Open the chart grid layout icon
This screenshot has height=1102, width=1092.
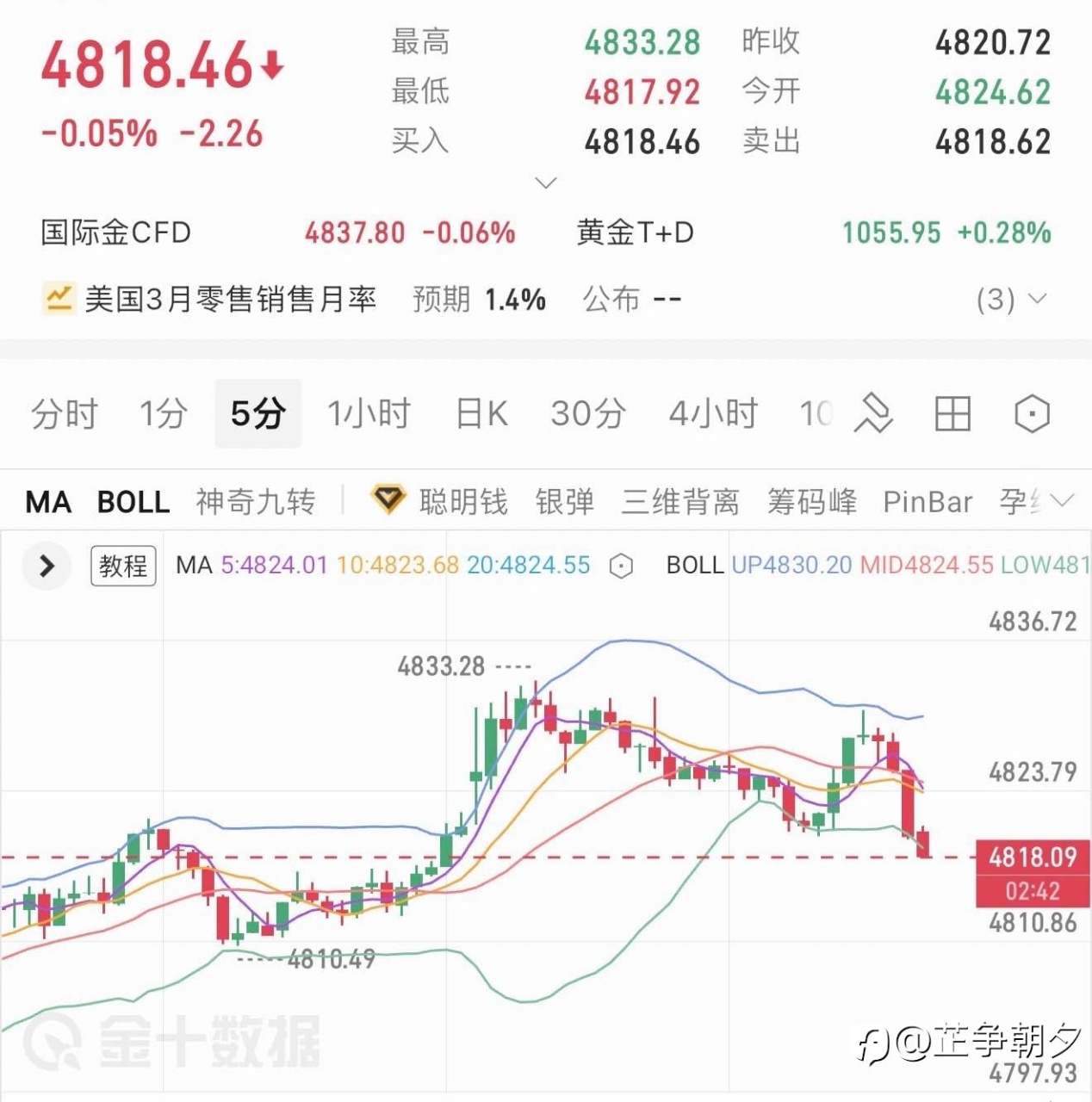pyautogui.click(x=952, y=414)
